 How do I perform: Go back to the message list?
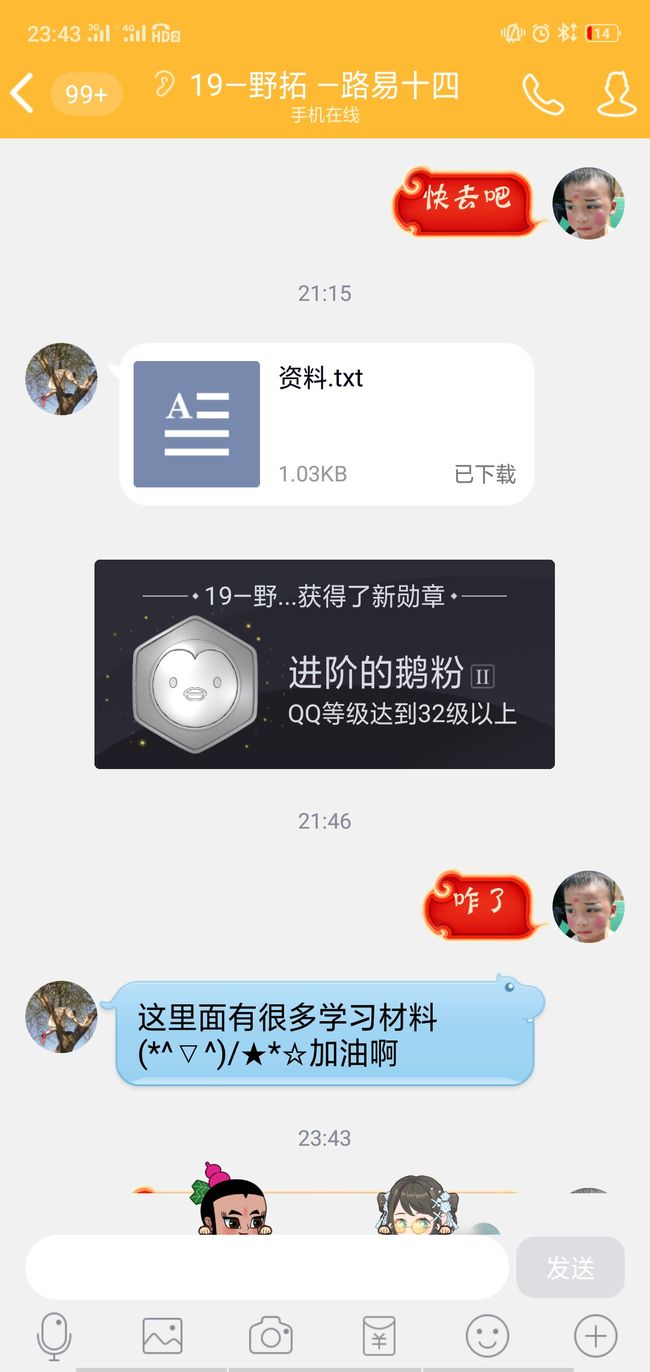point(22,94)
